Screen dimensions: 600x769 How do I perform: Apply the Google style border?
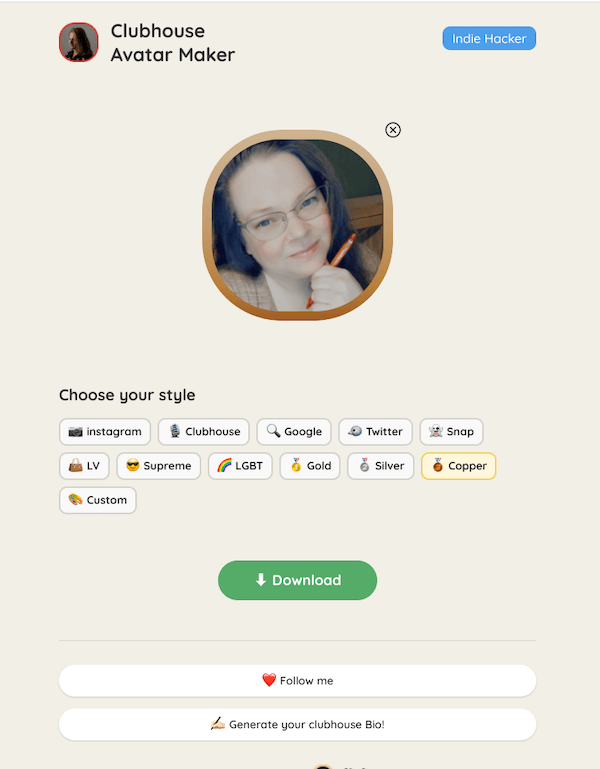[x=294, y=432]
